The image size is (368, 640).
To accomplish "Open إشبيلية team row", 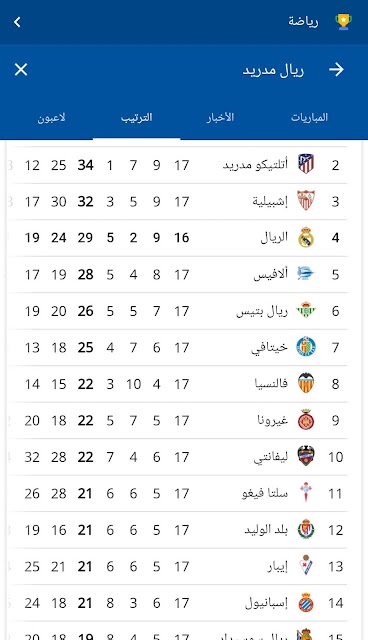I will coord(178,202).
